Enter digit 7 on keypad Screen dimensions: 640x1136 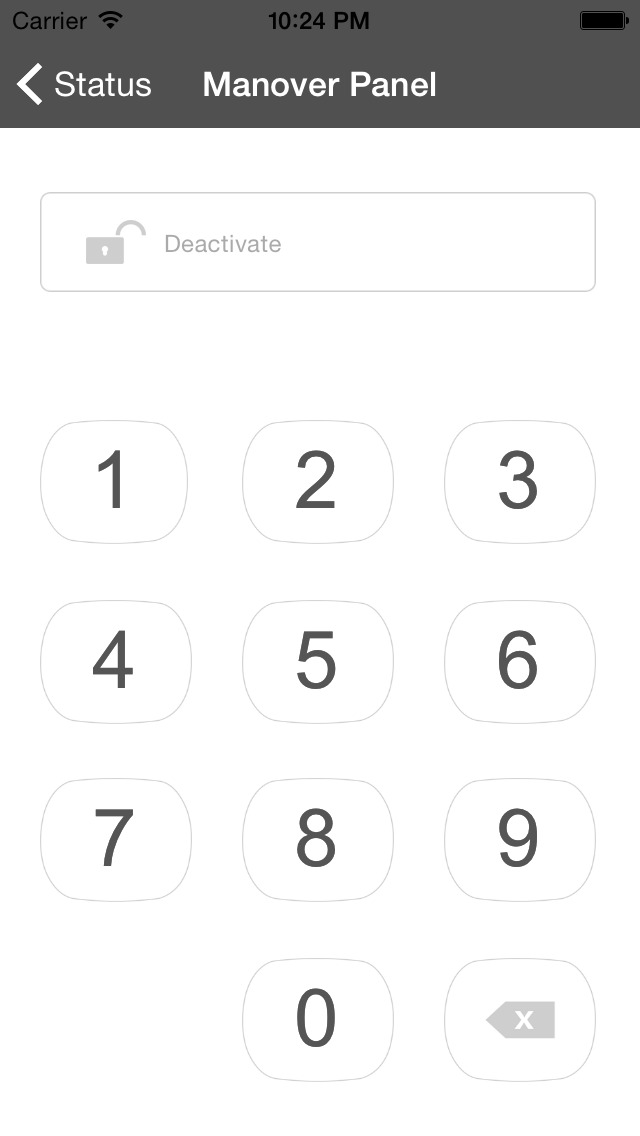click(115, 840)
